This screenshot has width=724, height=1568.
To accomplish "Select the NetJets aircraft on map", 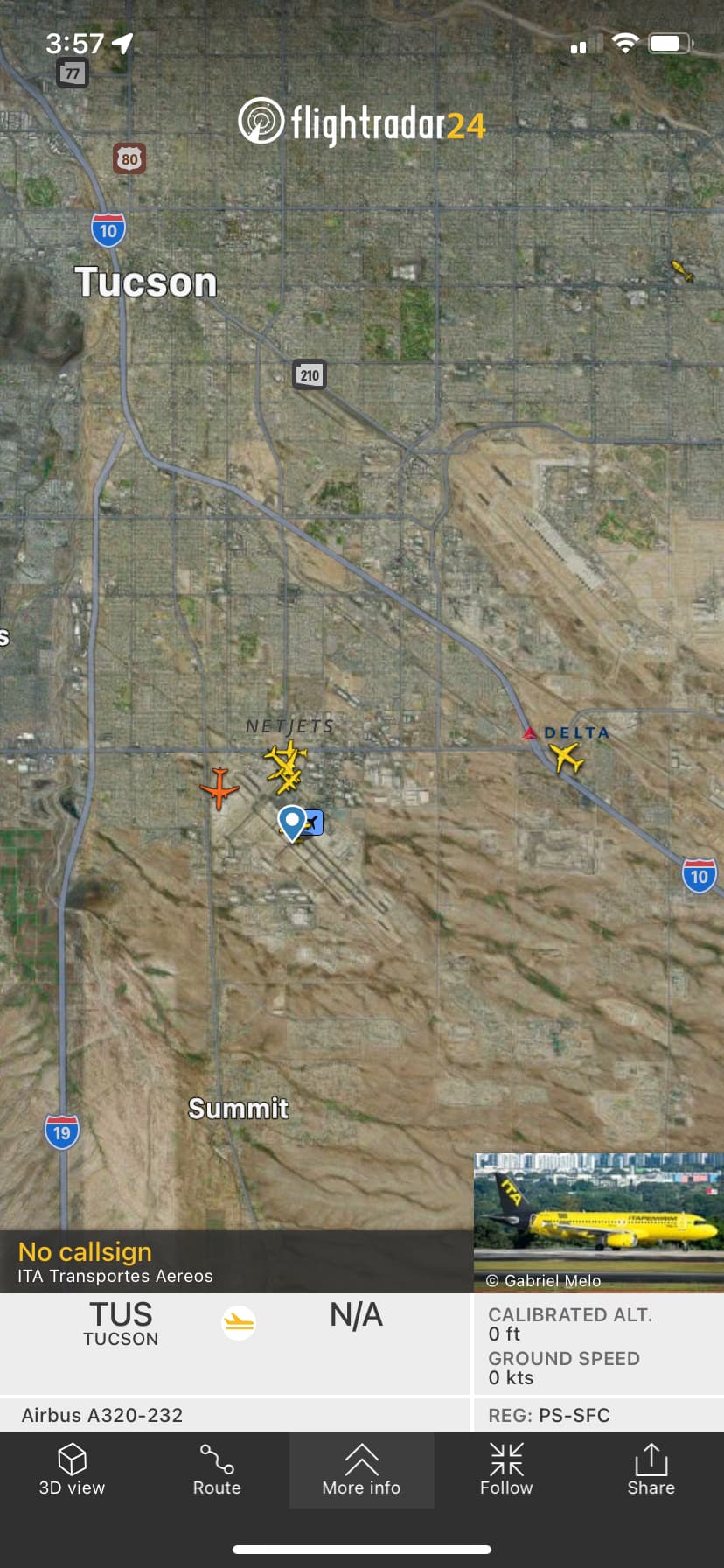I will coord(285,759).
